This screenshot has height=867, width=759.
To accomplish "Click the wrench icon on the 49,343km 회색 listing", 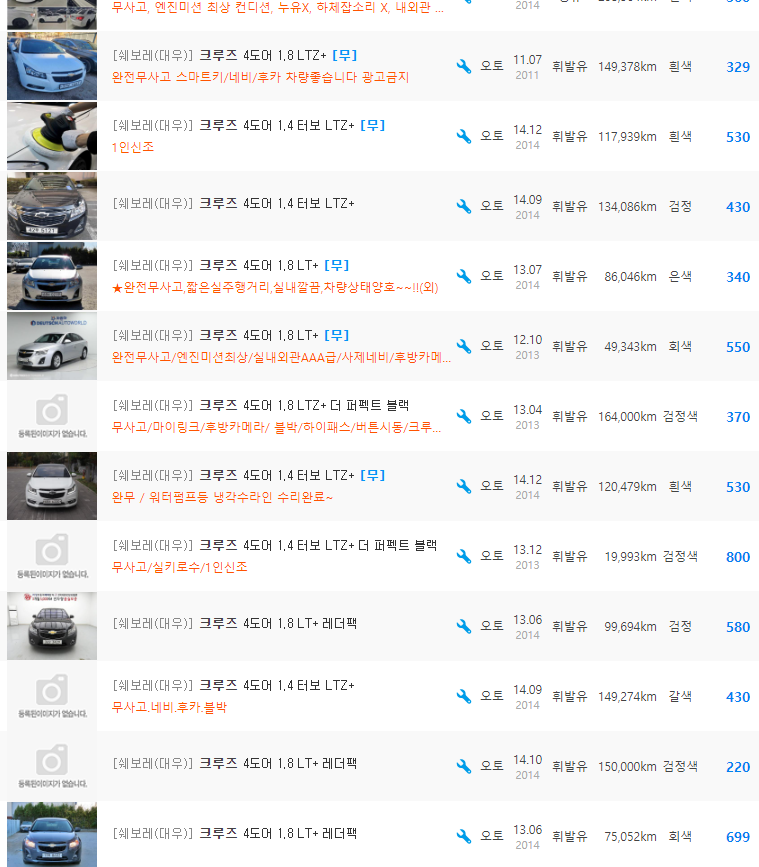I will tap(462, 344).
